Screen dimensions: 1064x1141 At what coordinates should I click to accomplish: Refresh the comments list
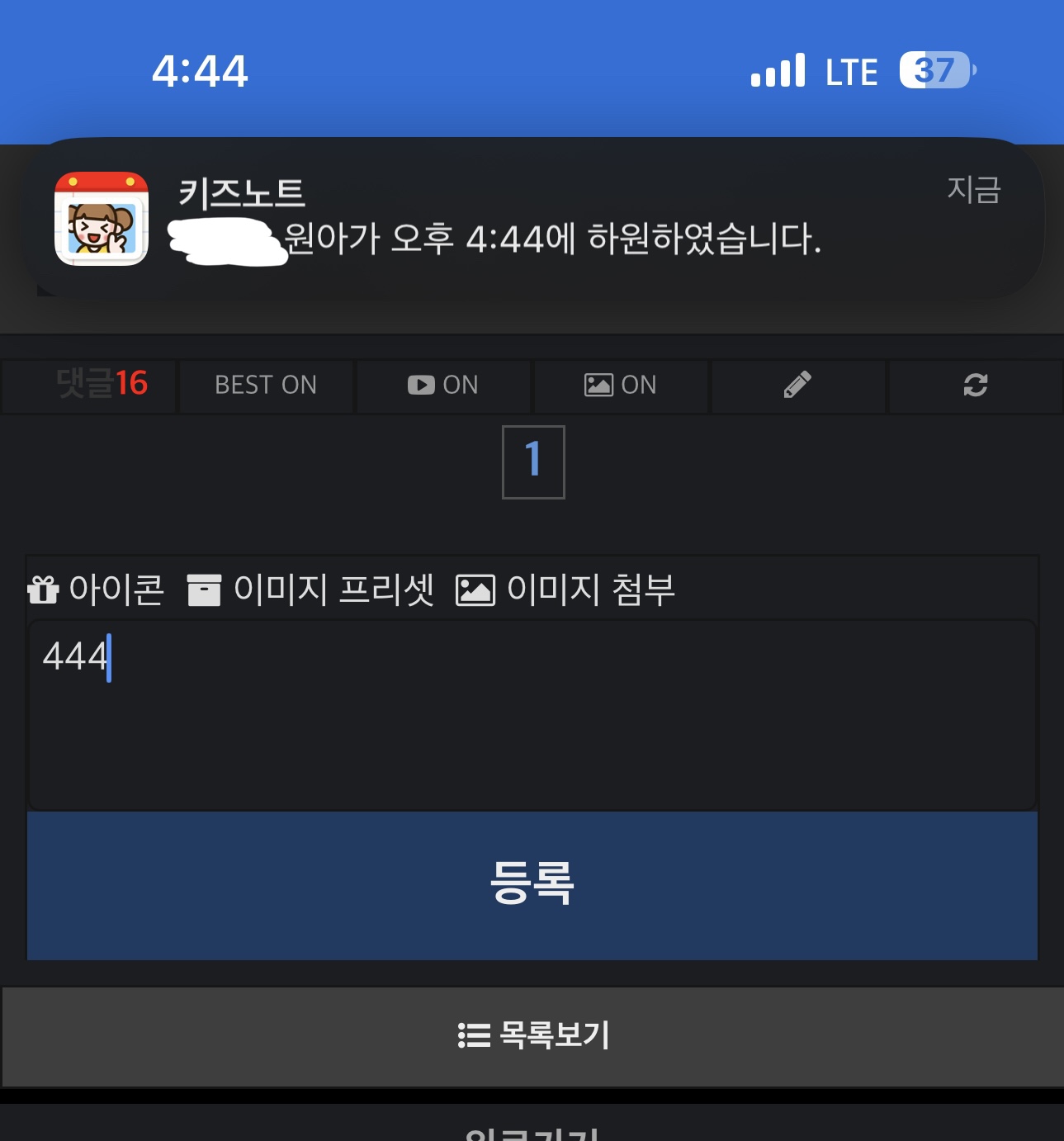(975, 385)
